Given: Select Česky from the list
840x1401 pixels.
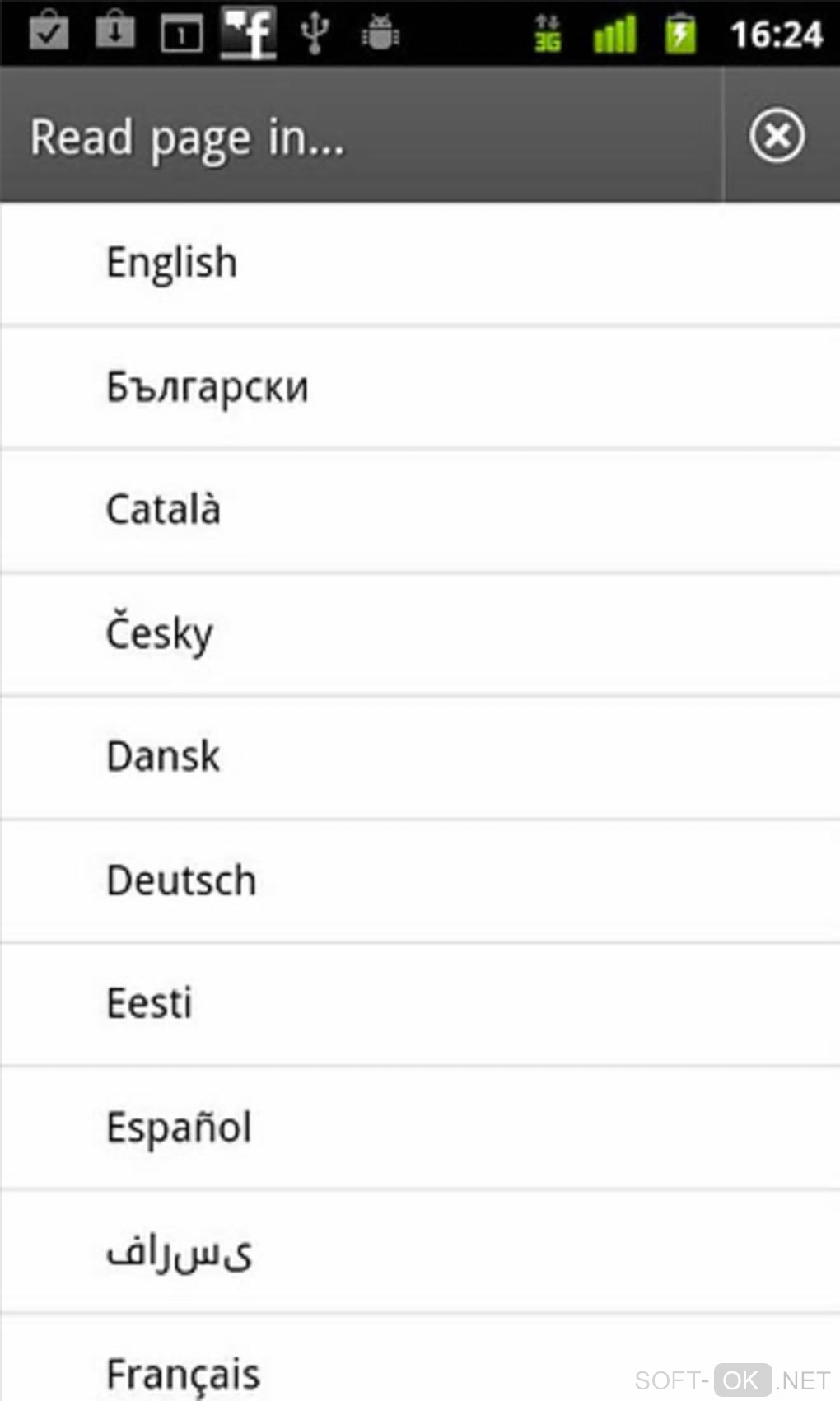Looking at the screenshot, I should pos(160,633).
